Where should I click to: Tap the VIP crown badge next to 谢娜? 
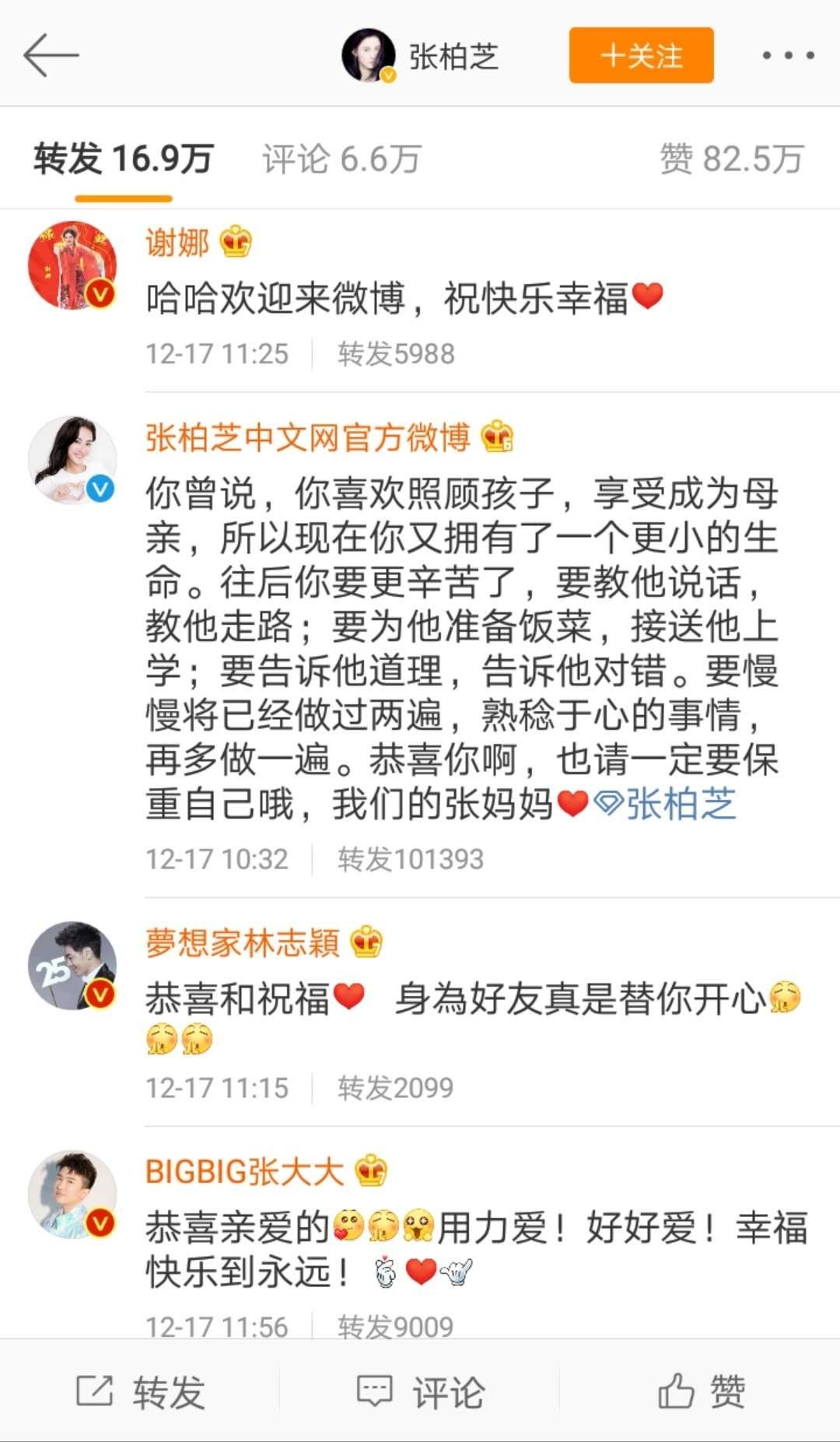point(236,244)
